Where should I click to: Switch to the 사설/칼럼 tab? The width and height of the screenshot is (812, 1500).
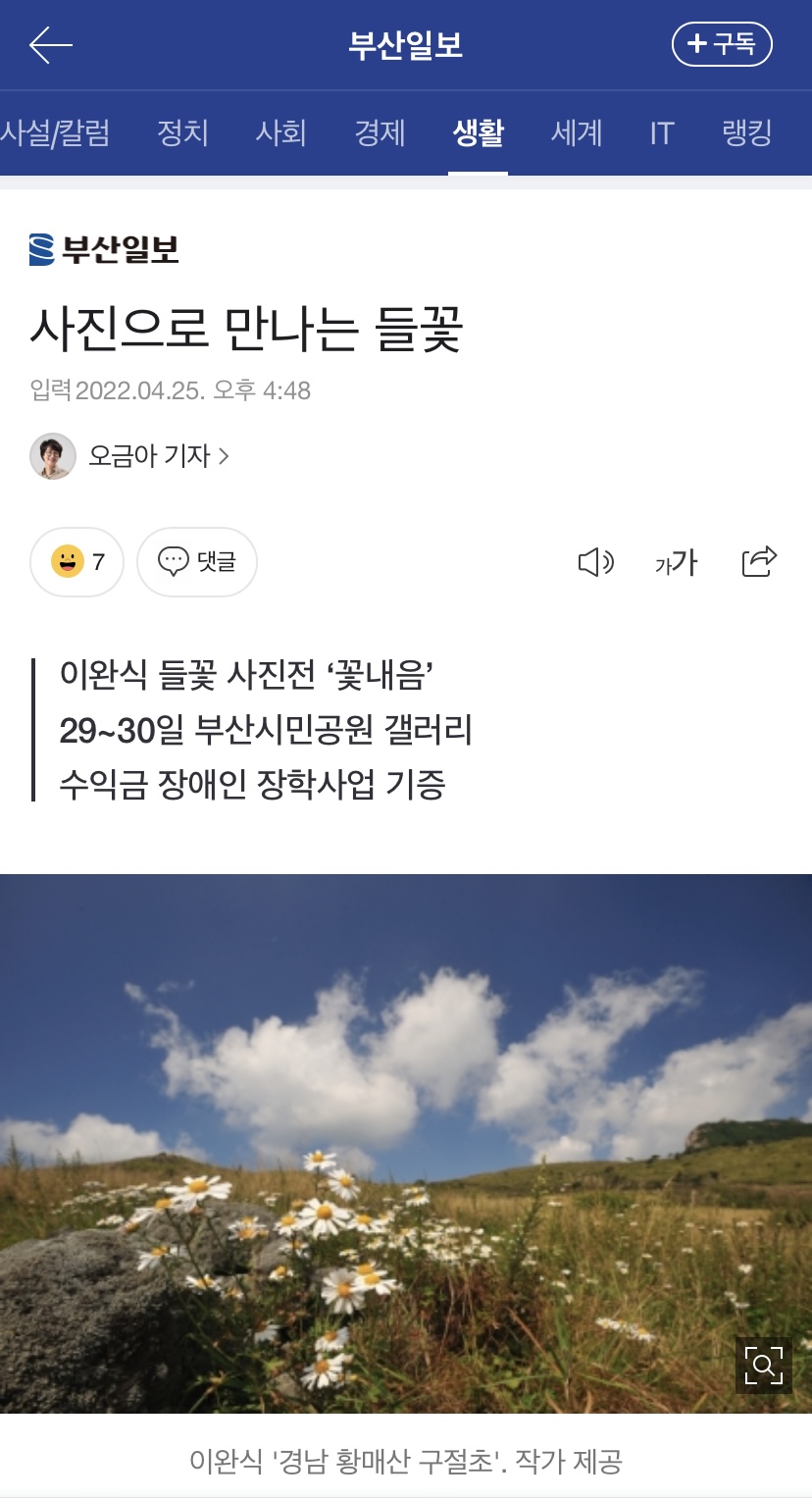55,132
